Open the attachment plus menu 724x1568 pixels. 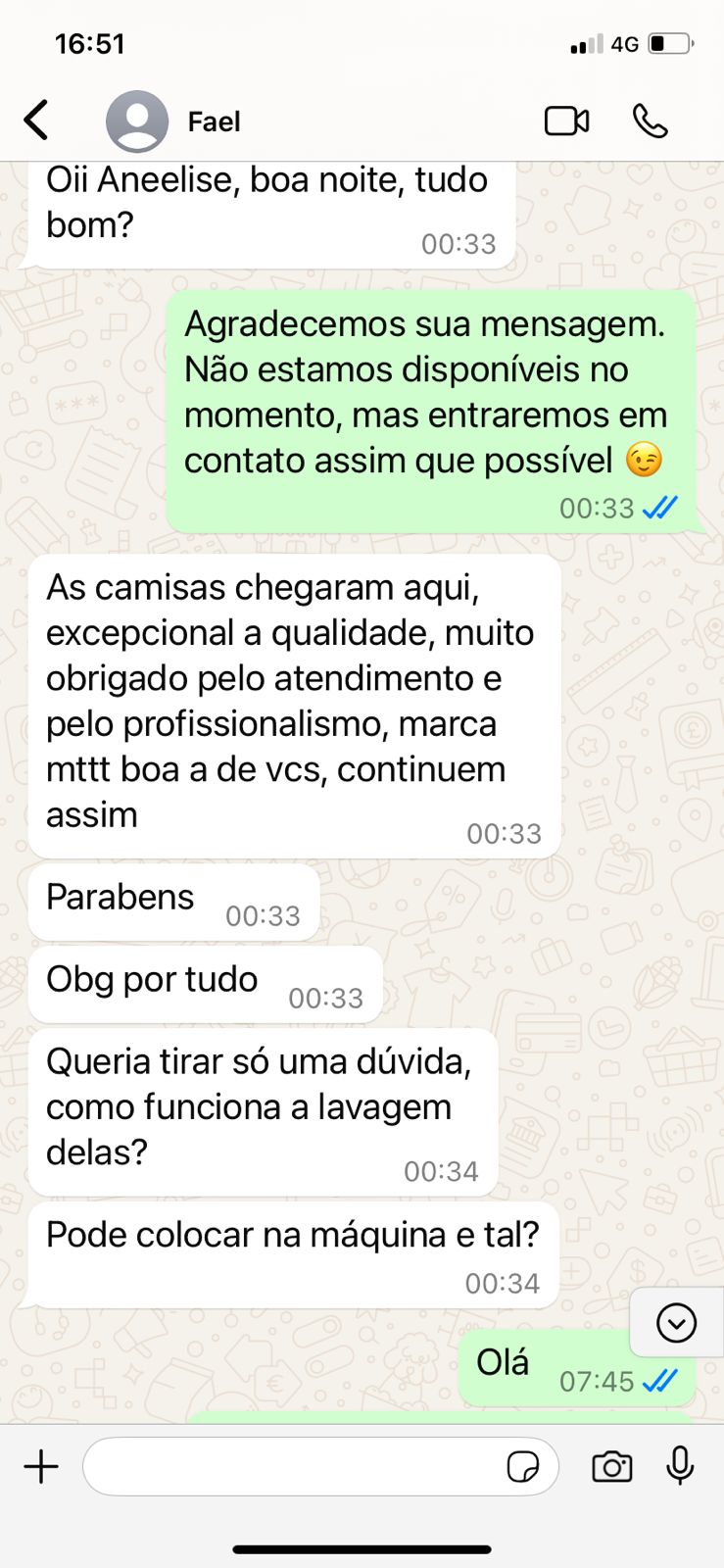pyautogui.click(x=41, y=1467)
